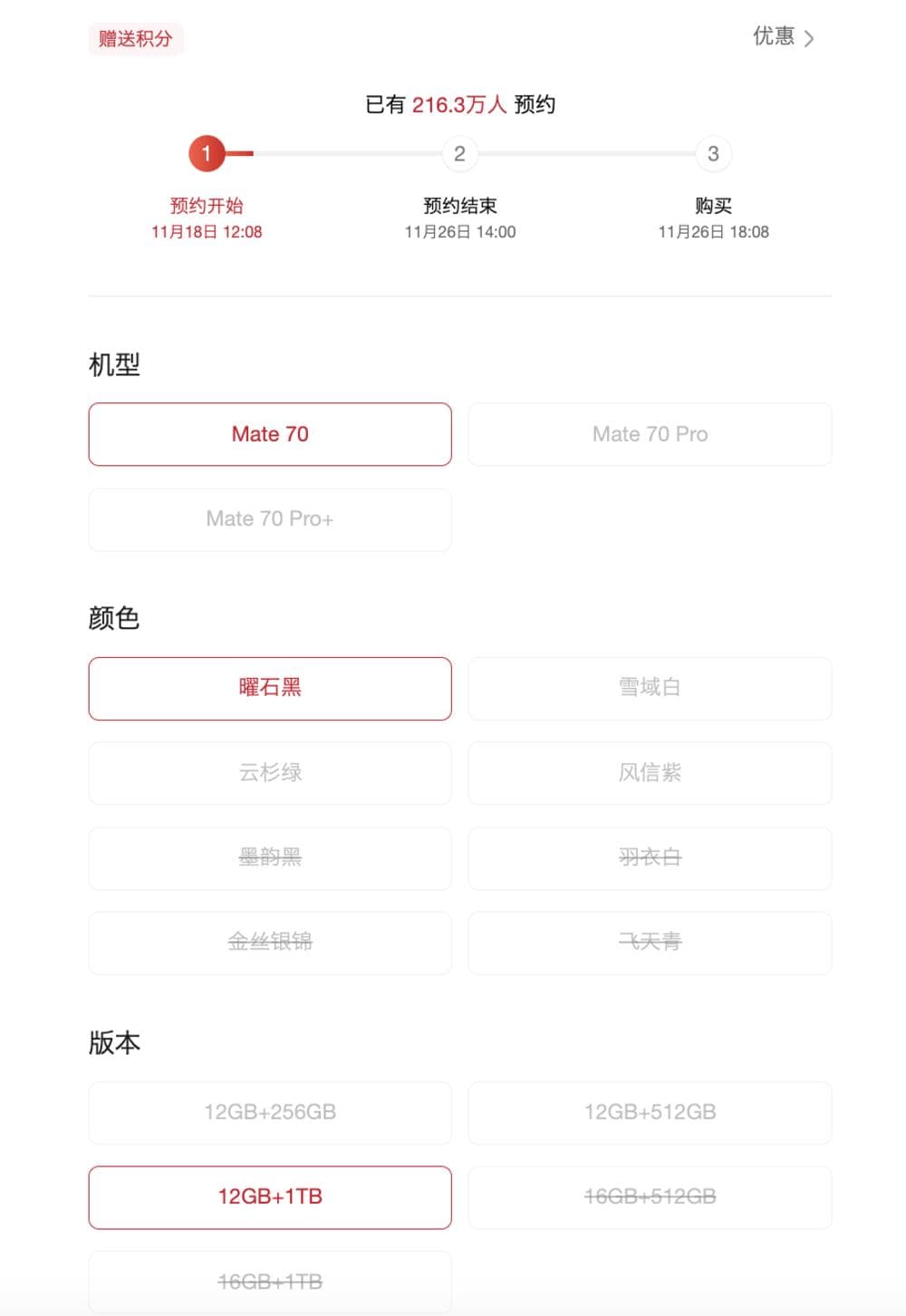This screenshot has height=1316, width=906.
Task: Select the 12GB+512GB version
Action: pos(650,1112)
